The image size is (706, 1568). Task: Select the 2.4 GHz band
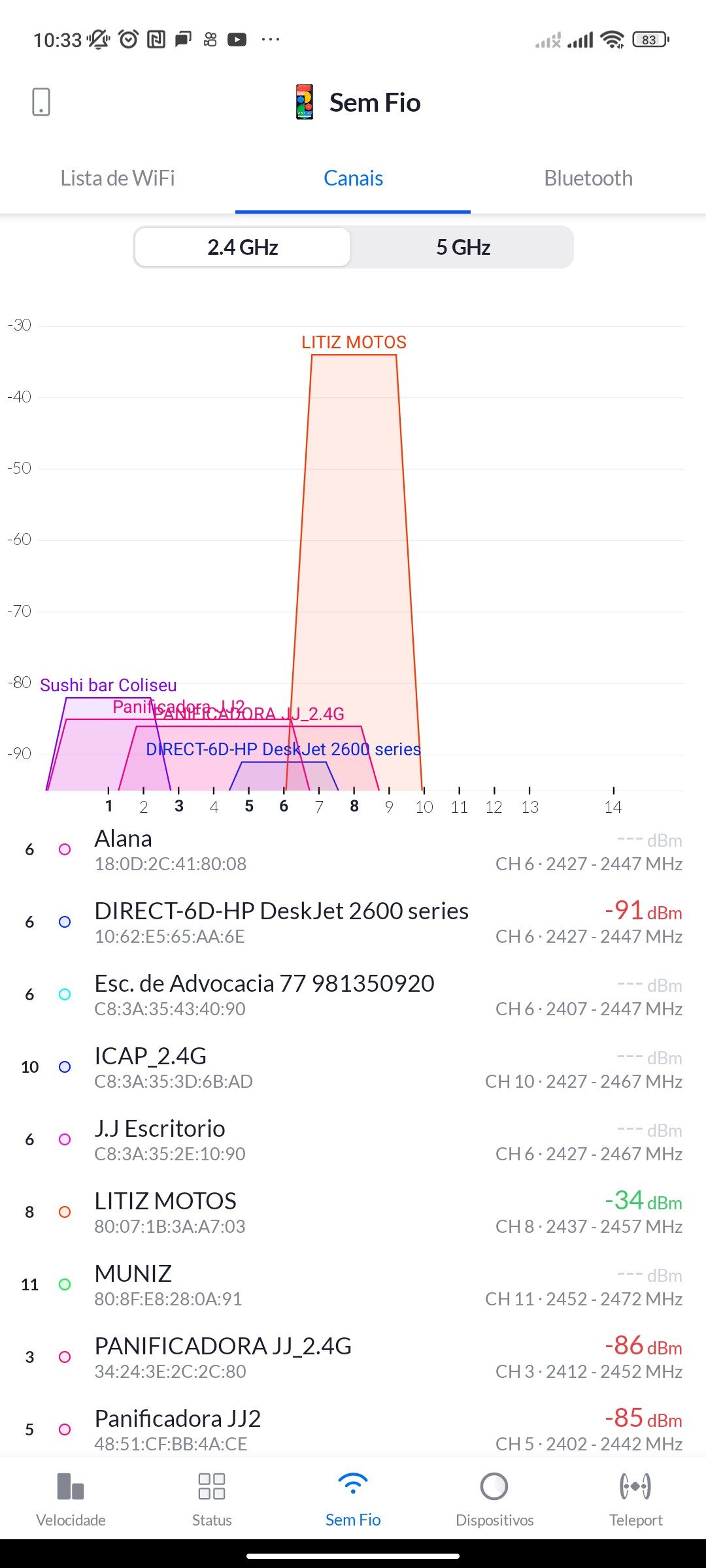pos(243,248)
